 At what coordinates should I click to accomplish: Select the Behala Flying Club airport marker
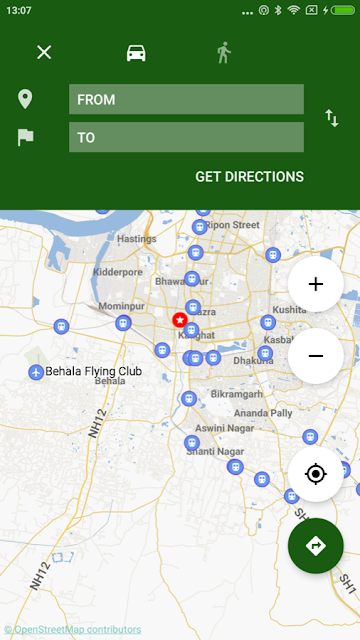pos(36,372)
